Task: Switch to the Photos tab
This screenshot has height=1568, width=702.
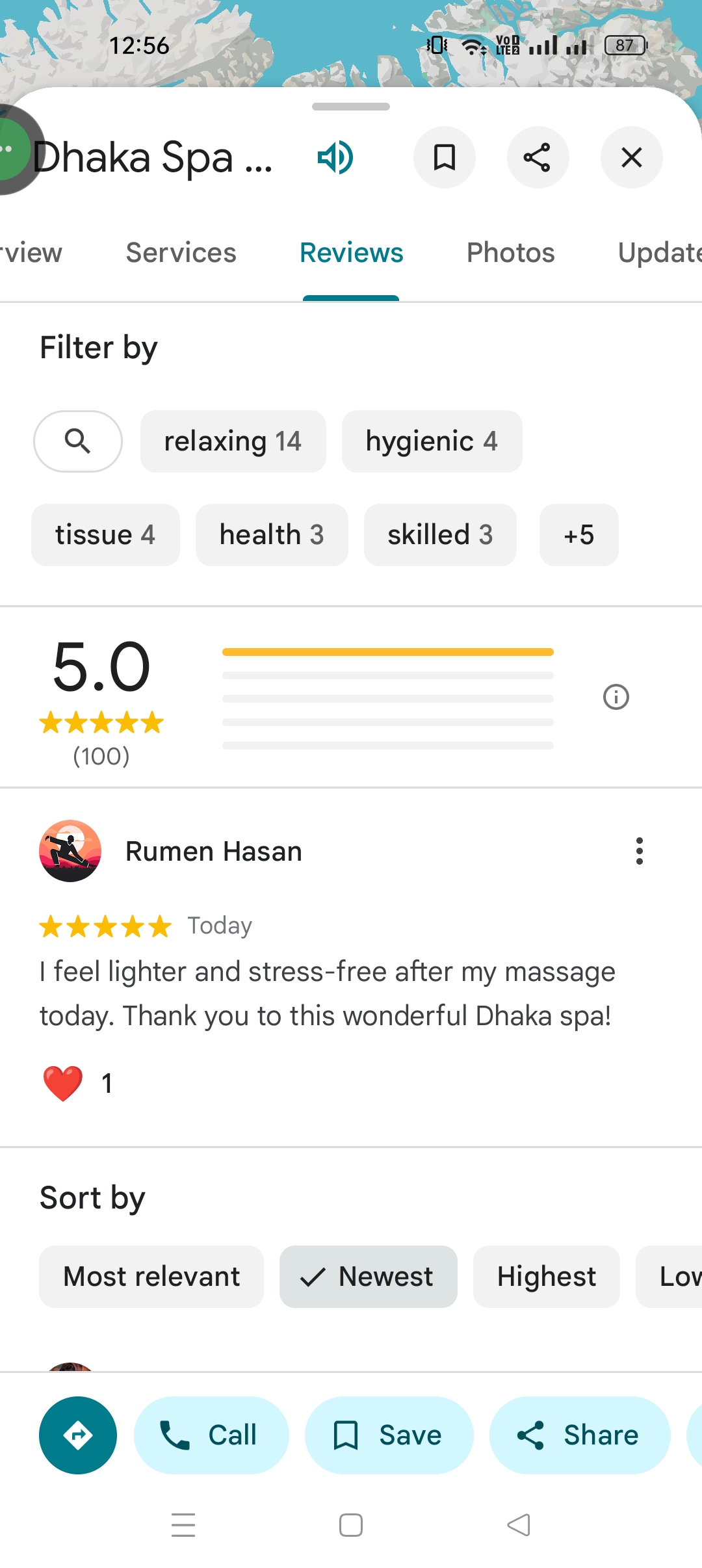Action: [x=510, y=253]
